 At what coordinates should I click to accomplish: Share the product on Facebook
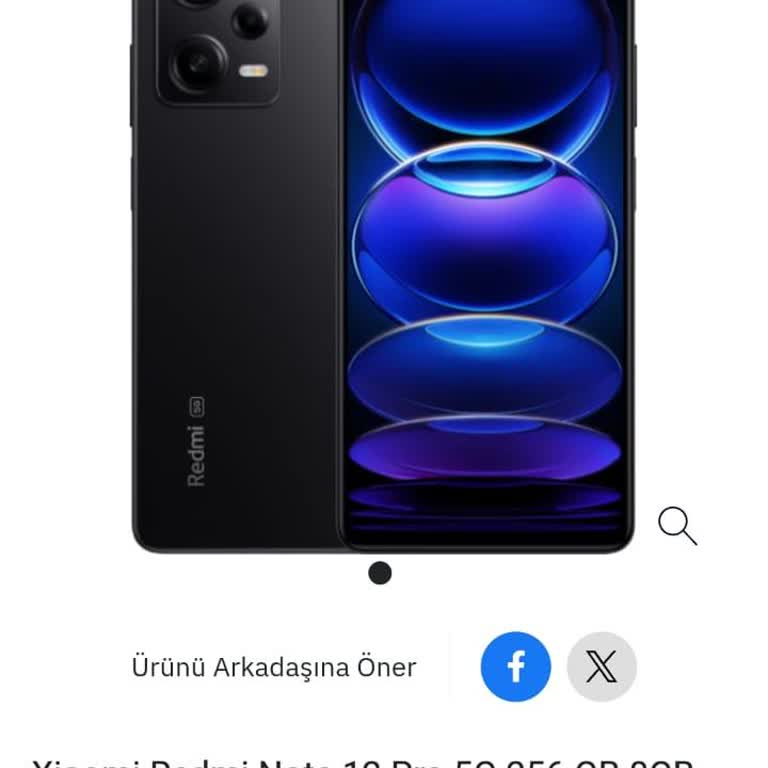(x=516, y=666)
